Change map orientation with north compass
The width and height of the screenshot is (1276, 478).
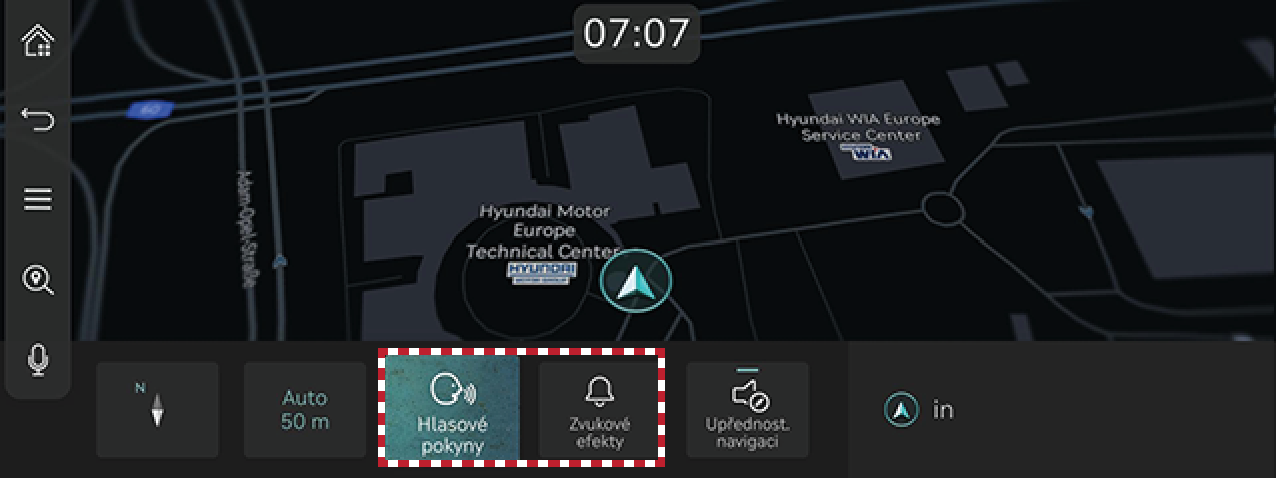point(157,410)
